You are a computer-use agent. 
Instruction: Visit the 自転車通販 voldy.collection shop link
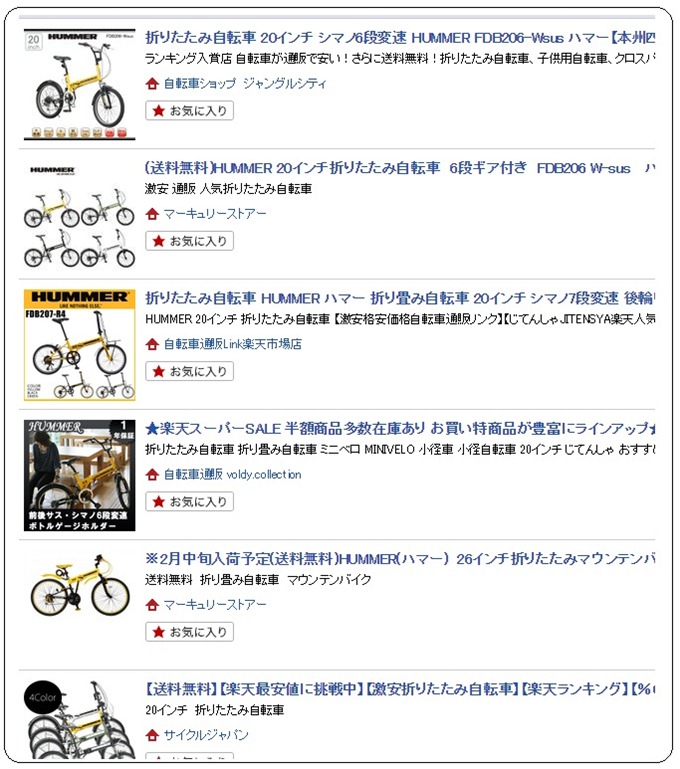tap(232, 475)
